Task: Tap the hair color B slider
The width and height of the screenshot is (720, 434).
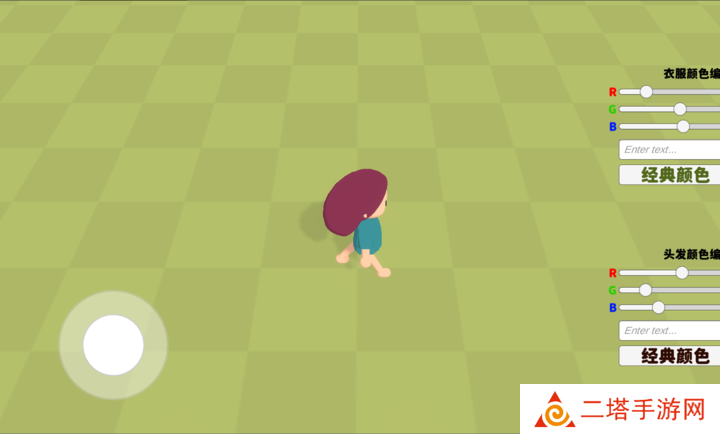Action: pos(658,307)
